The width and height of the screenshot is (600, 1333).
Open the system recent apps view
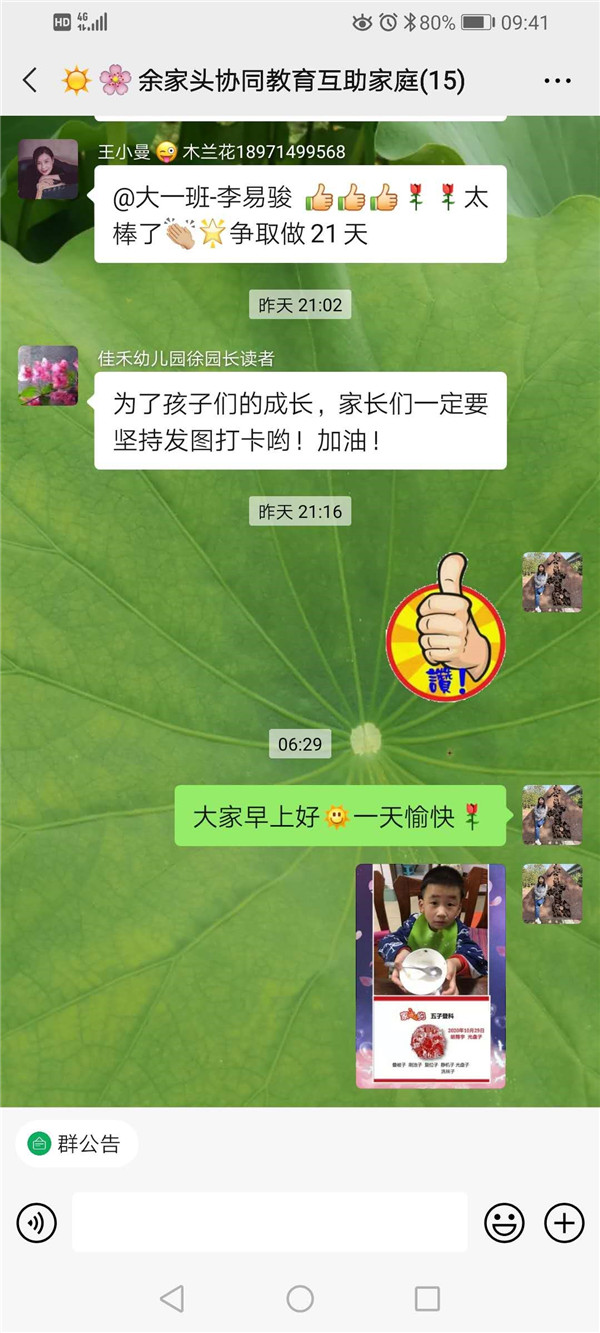[427, 1298]
